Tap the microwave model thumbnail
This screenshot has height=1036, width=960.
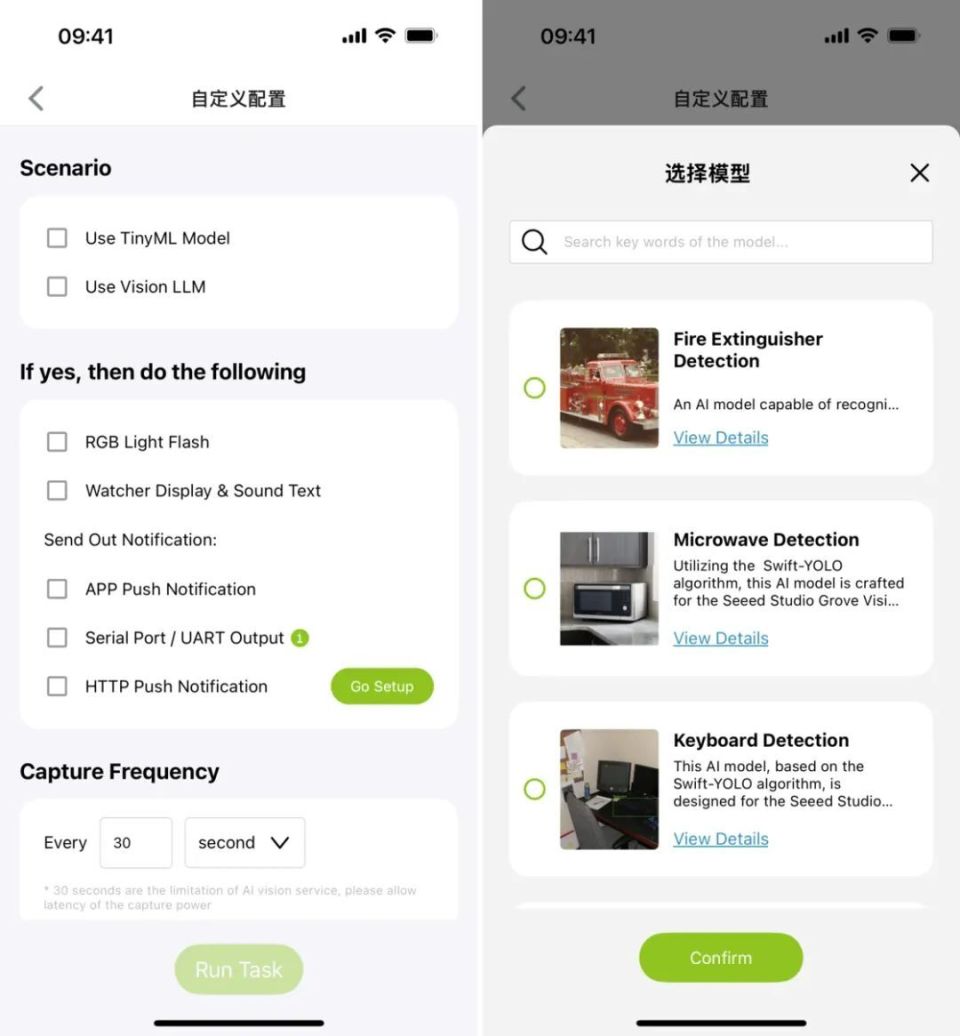[x=609, y=588]
